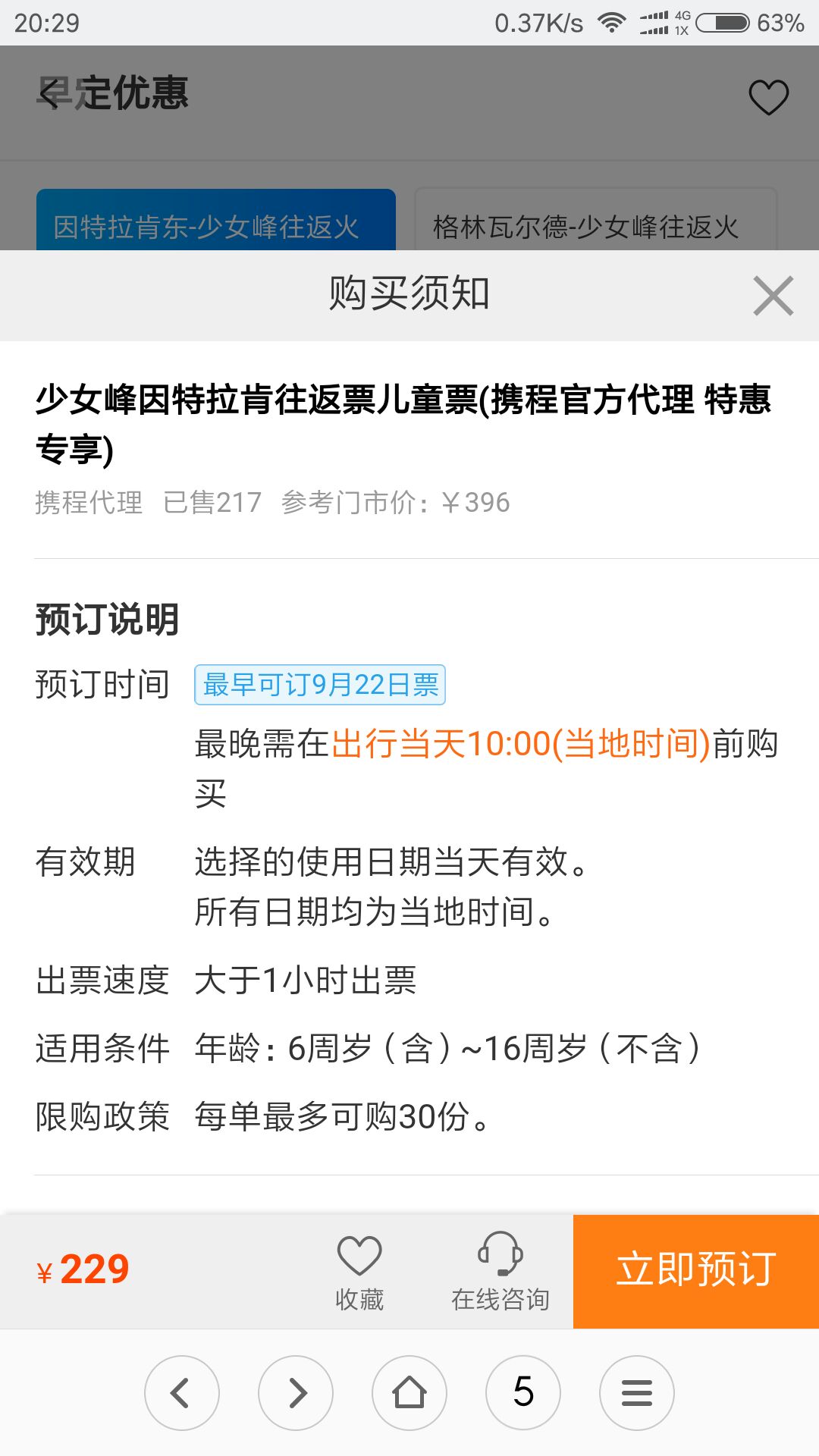The width and height of the screenshot is (819, 1456).
Task: Go forward with browser's right arrow button
Action: pos(296,1393)
